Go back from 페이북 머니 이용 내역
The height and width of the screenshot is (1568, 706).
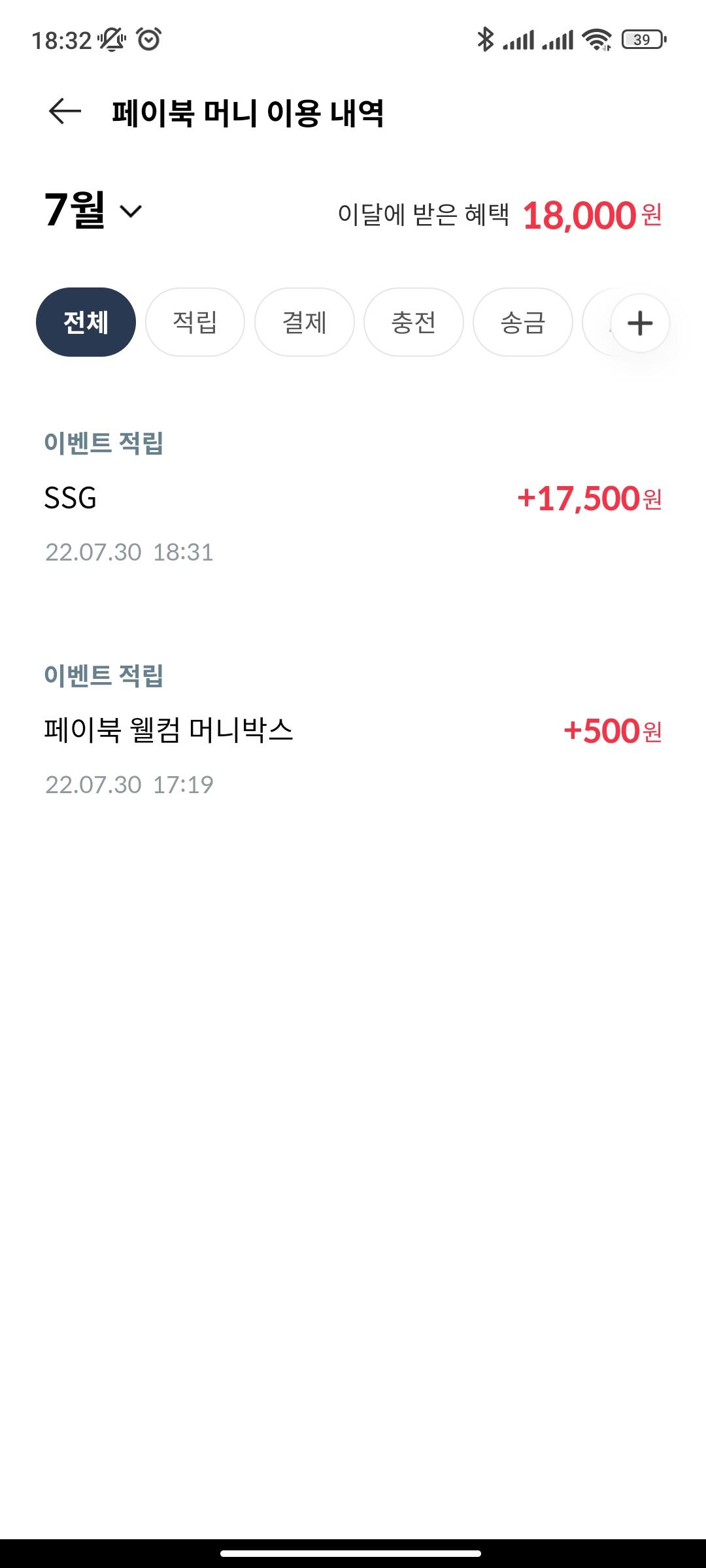tap(65, 112)
